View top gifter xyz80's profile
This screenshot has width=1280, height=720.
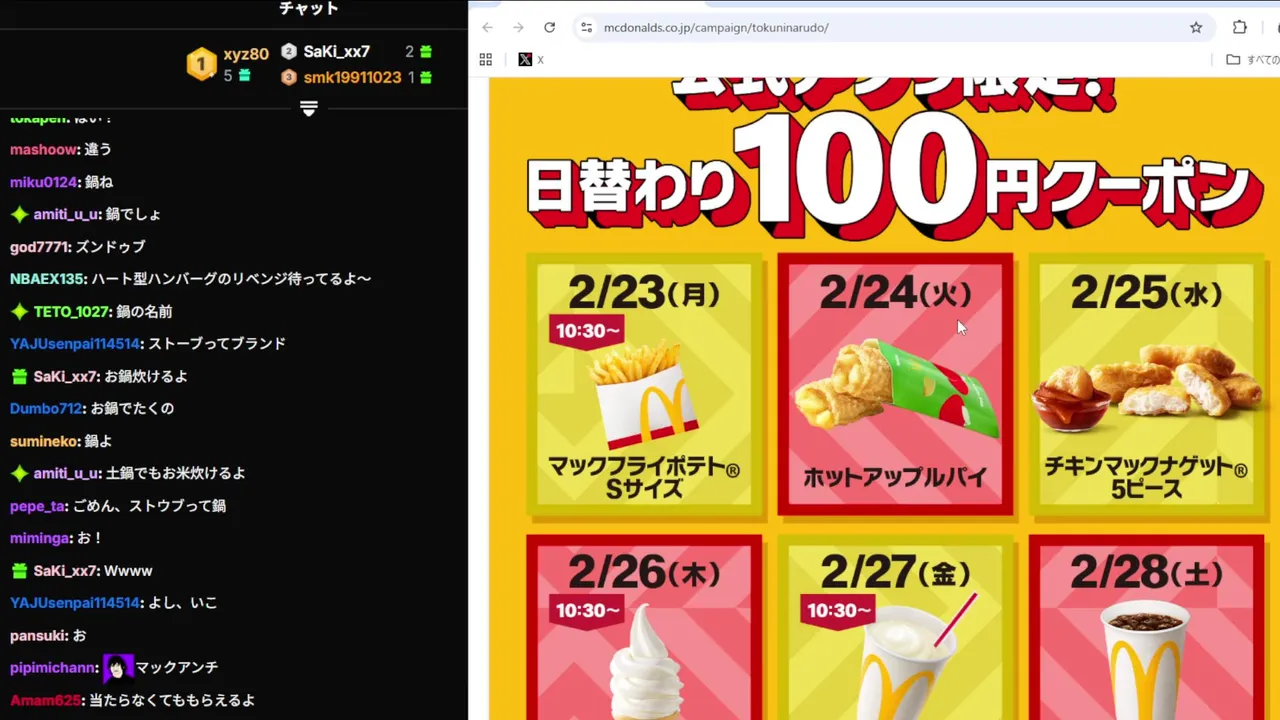(x=245, y=55)
